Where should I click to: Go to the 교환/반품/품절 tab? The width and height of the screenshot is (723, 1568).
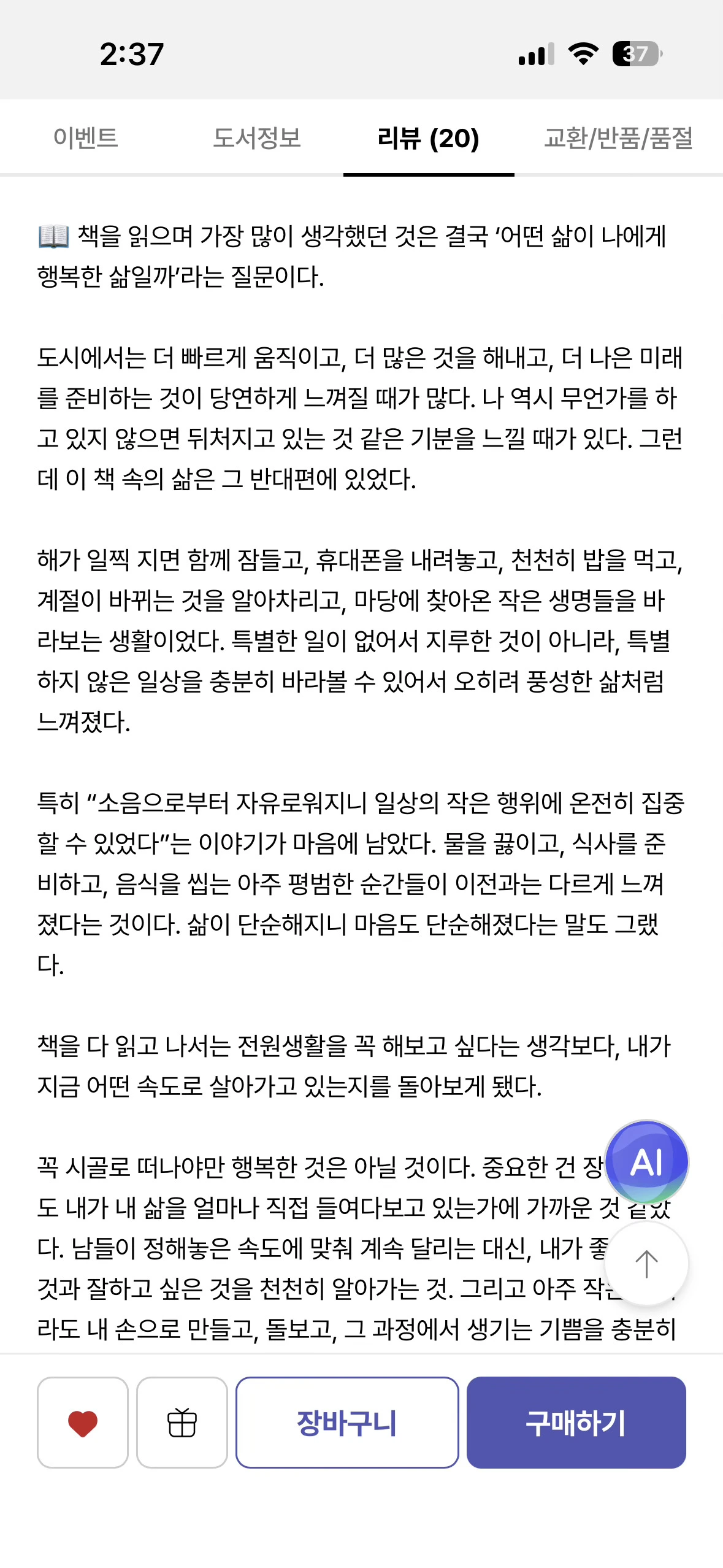point(618,138)
